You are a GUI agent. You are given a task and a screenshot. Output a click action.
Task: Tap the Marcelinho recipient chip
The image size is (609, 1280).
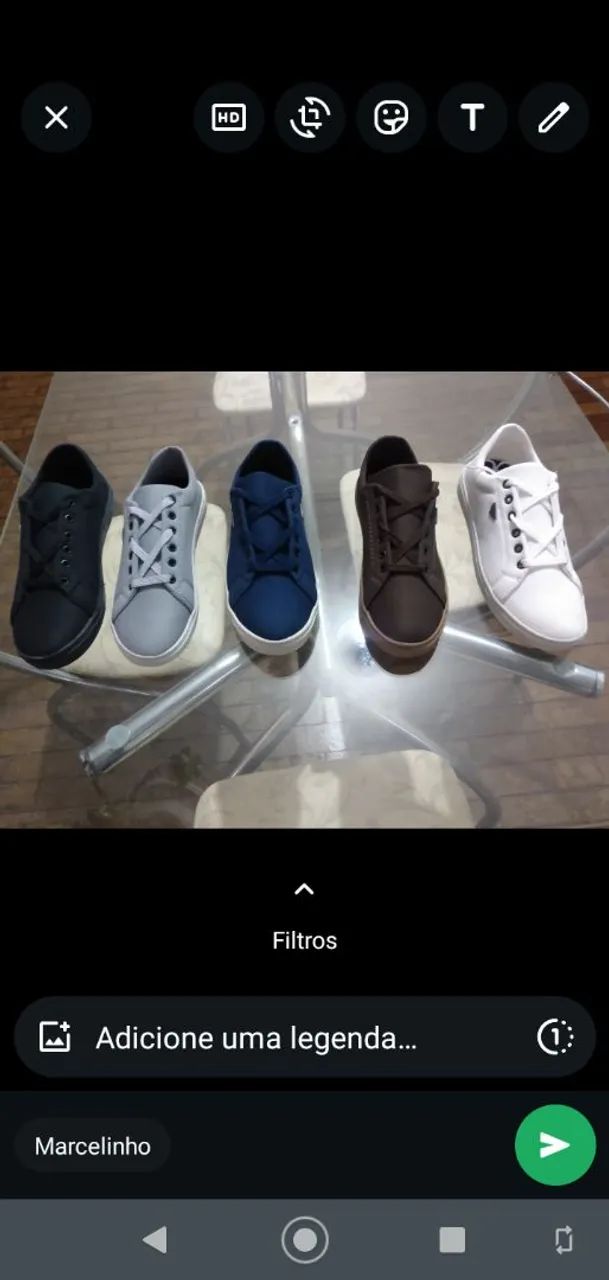pos(92,1146)
